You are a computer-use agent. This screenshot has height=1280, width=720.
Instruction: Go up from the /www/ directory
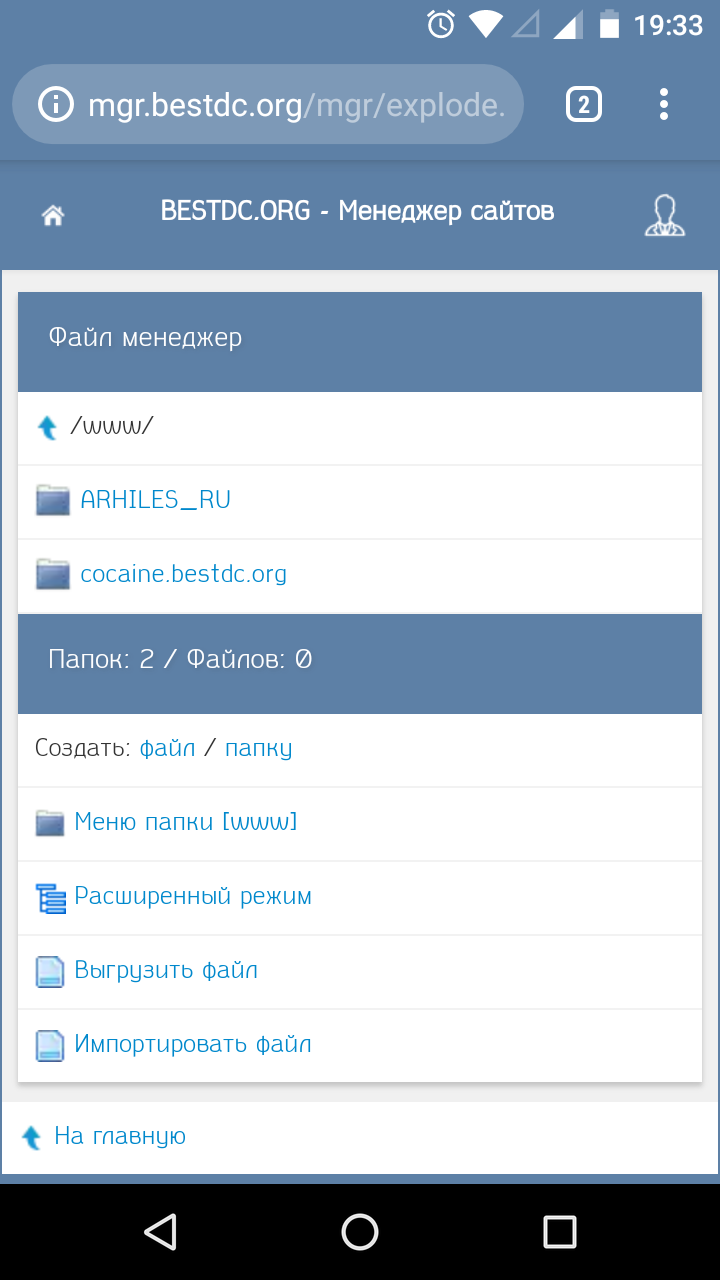47,428
